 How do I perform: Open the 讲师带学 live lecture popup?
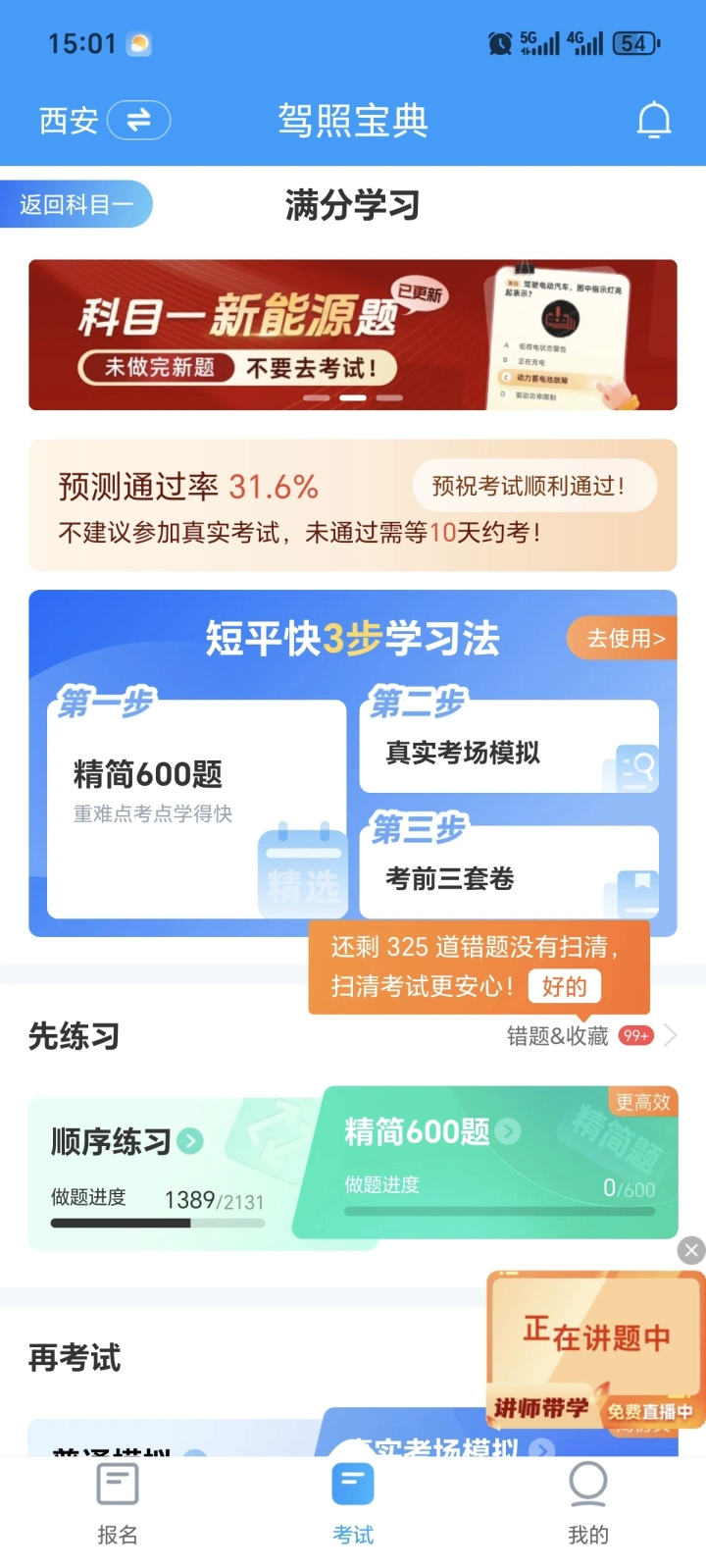(594, 1351)
